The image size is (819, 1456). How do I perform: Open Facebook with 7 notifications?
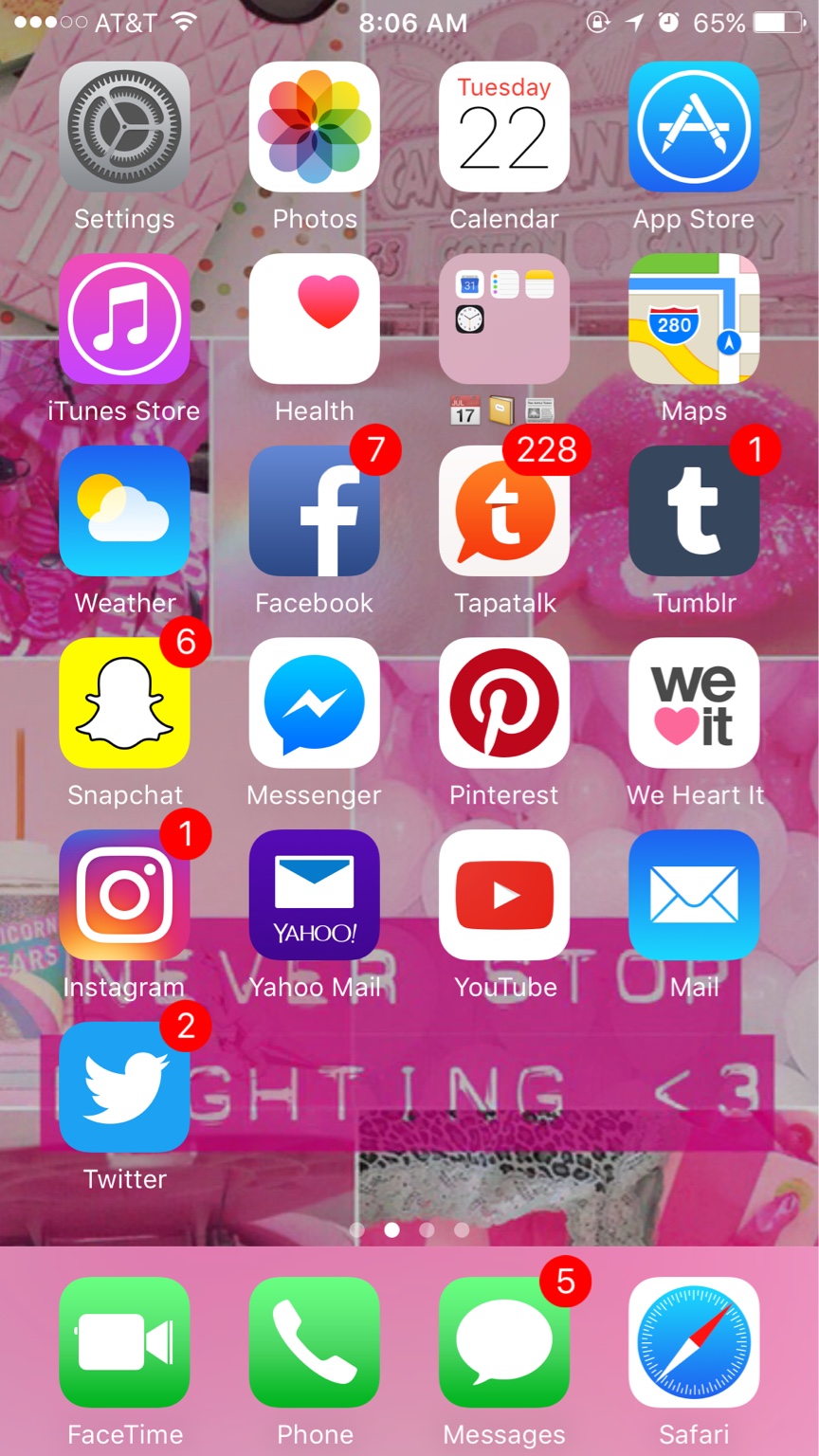(314, 511)
